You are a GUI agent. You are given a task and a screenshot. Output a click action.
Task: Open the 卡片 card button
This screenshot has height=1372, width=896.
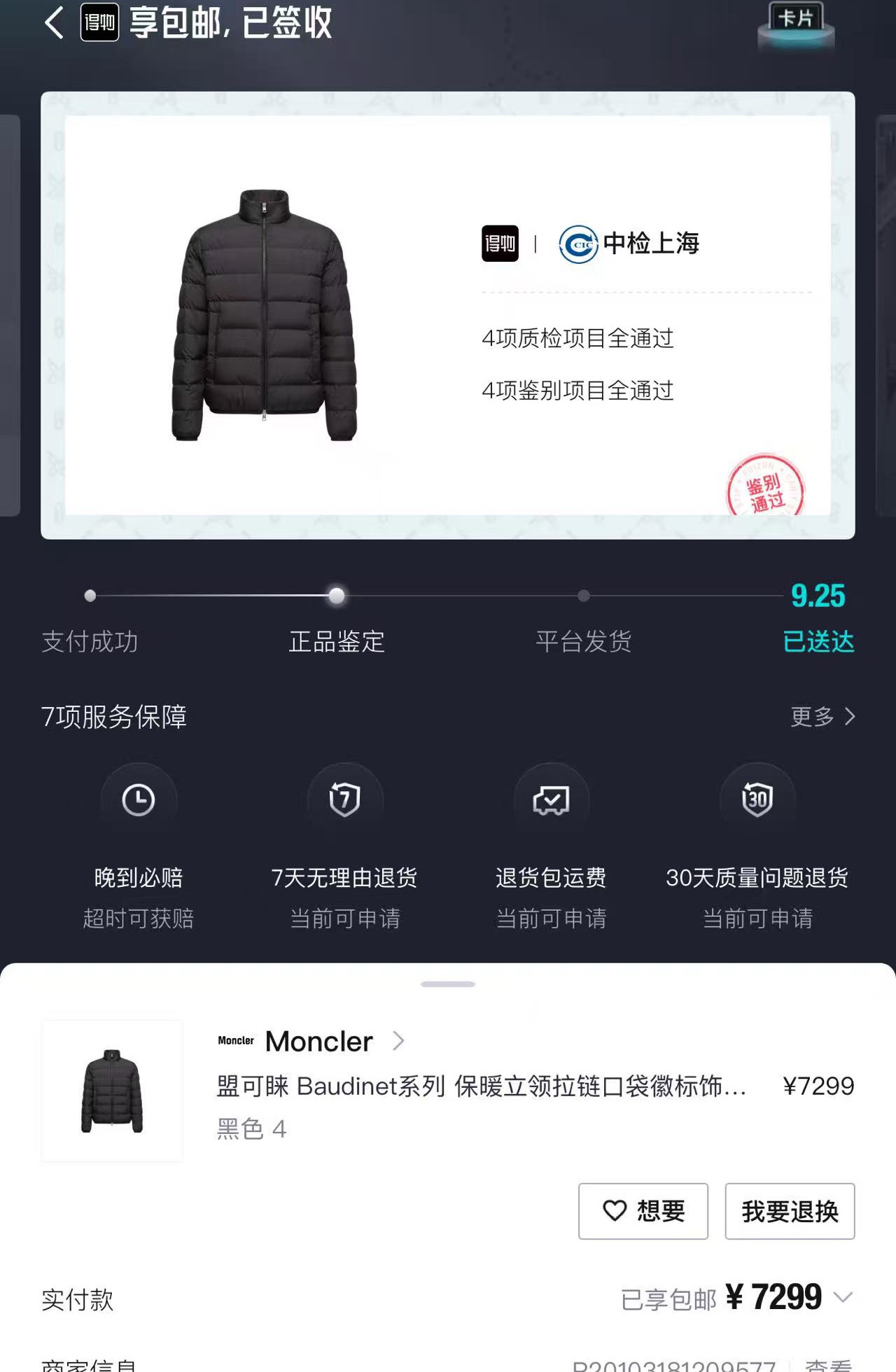(x=796, y=26)
